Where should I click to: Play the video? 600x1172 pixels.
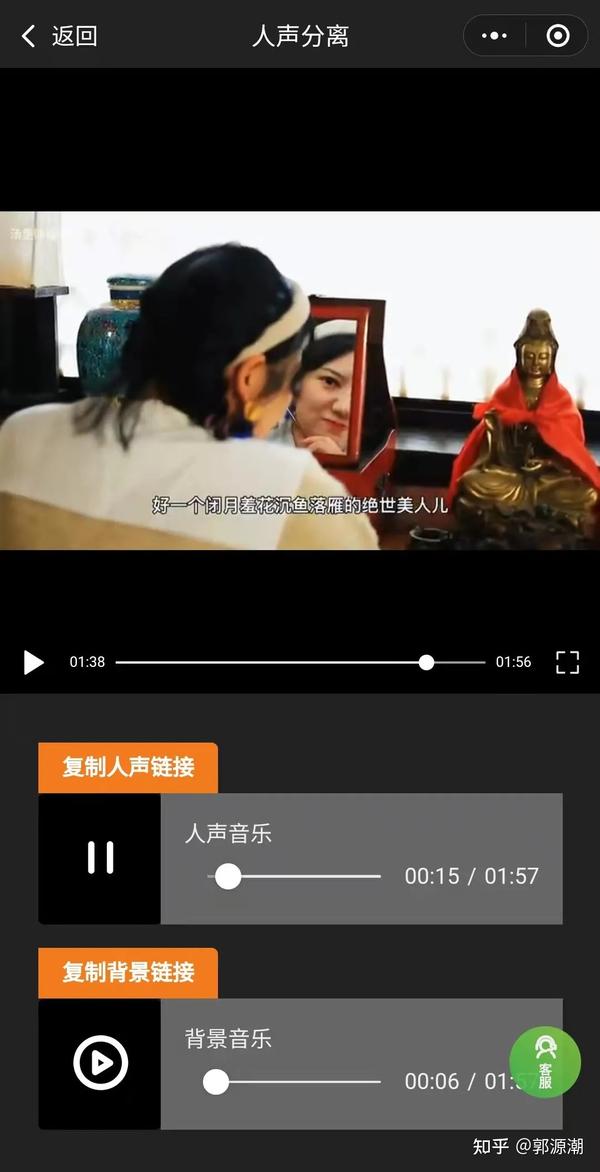pos(33,662)
